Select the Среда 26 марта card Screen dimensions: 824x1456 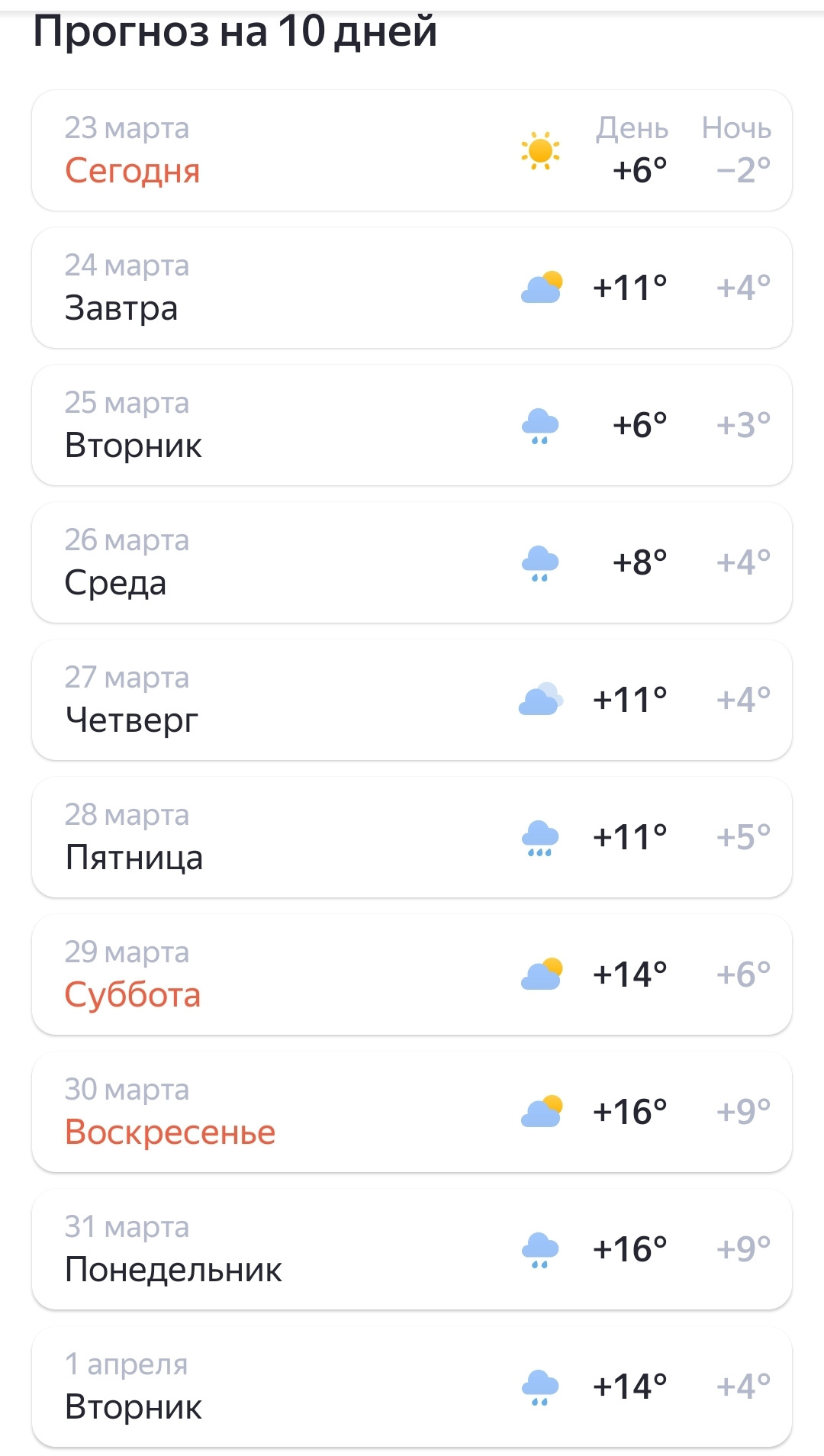click(x=412, y=562)
